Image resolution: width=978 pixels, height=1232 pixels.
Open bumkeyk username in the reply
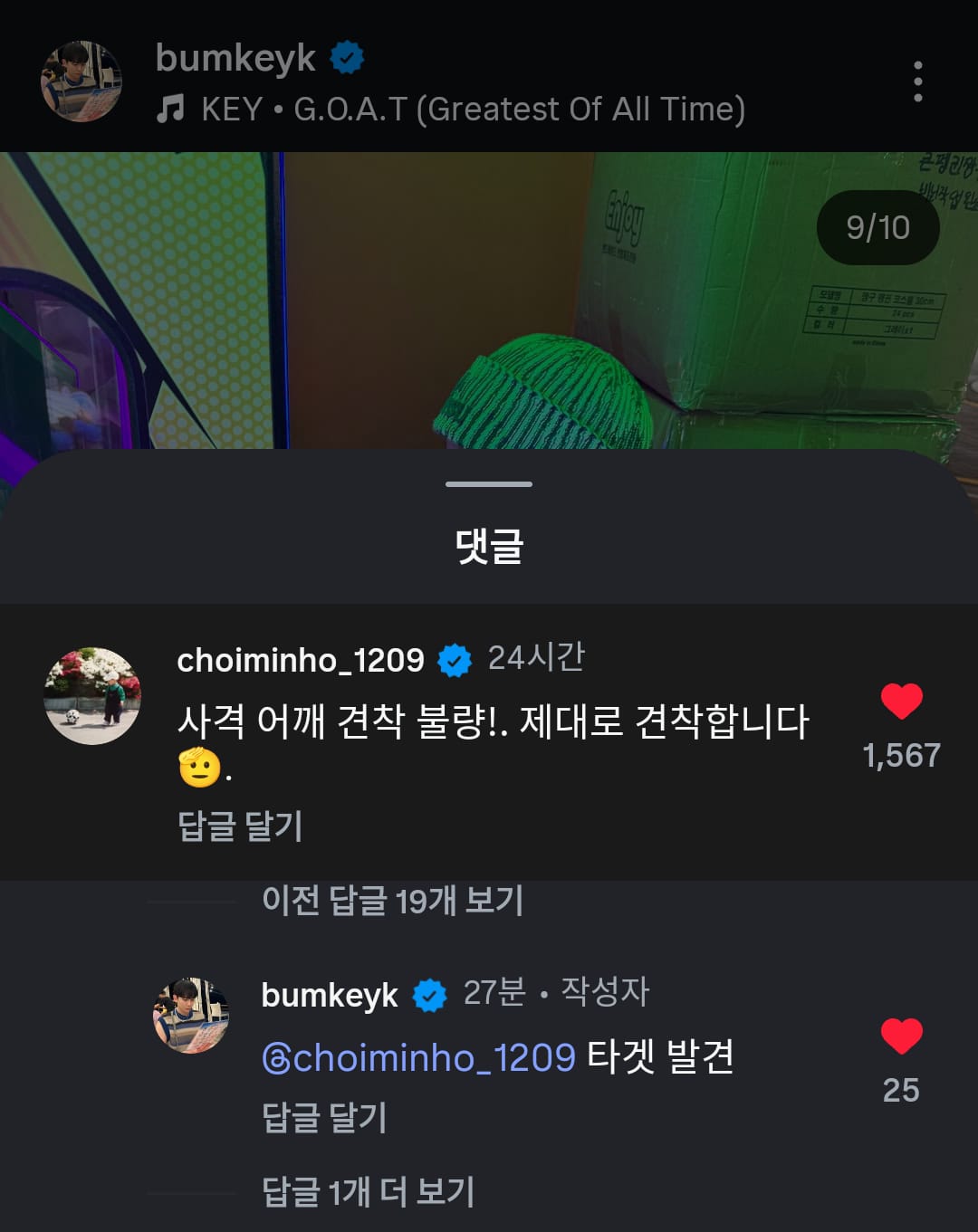pyautogui.click(x=330, y=995)
